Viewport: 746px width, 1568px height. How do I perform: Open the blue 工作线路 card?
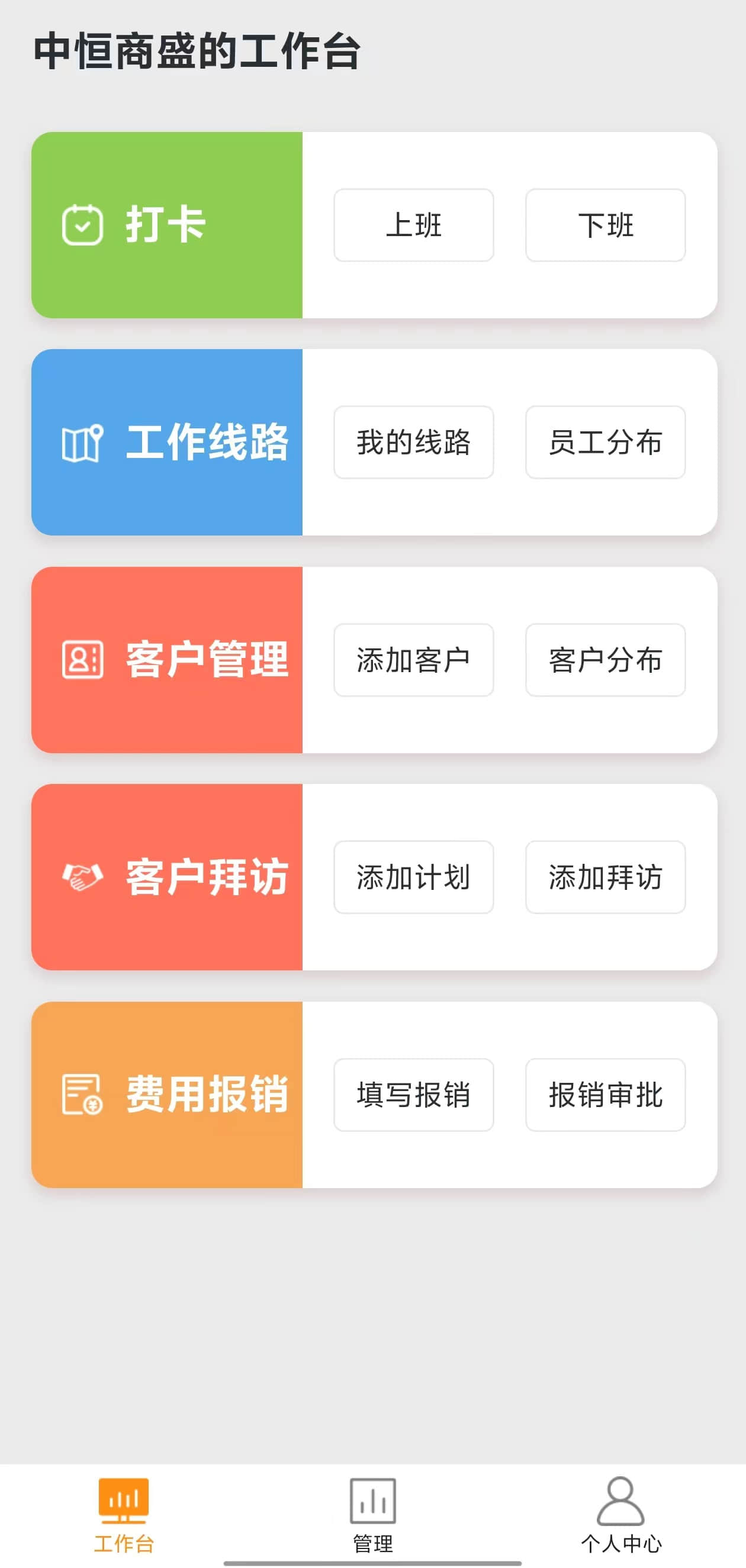pos(167,443)
